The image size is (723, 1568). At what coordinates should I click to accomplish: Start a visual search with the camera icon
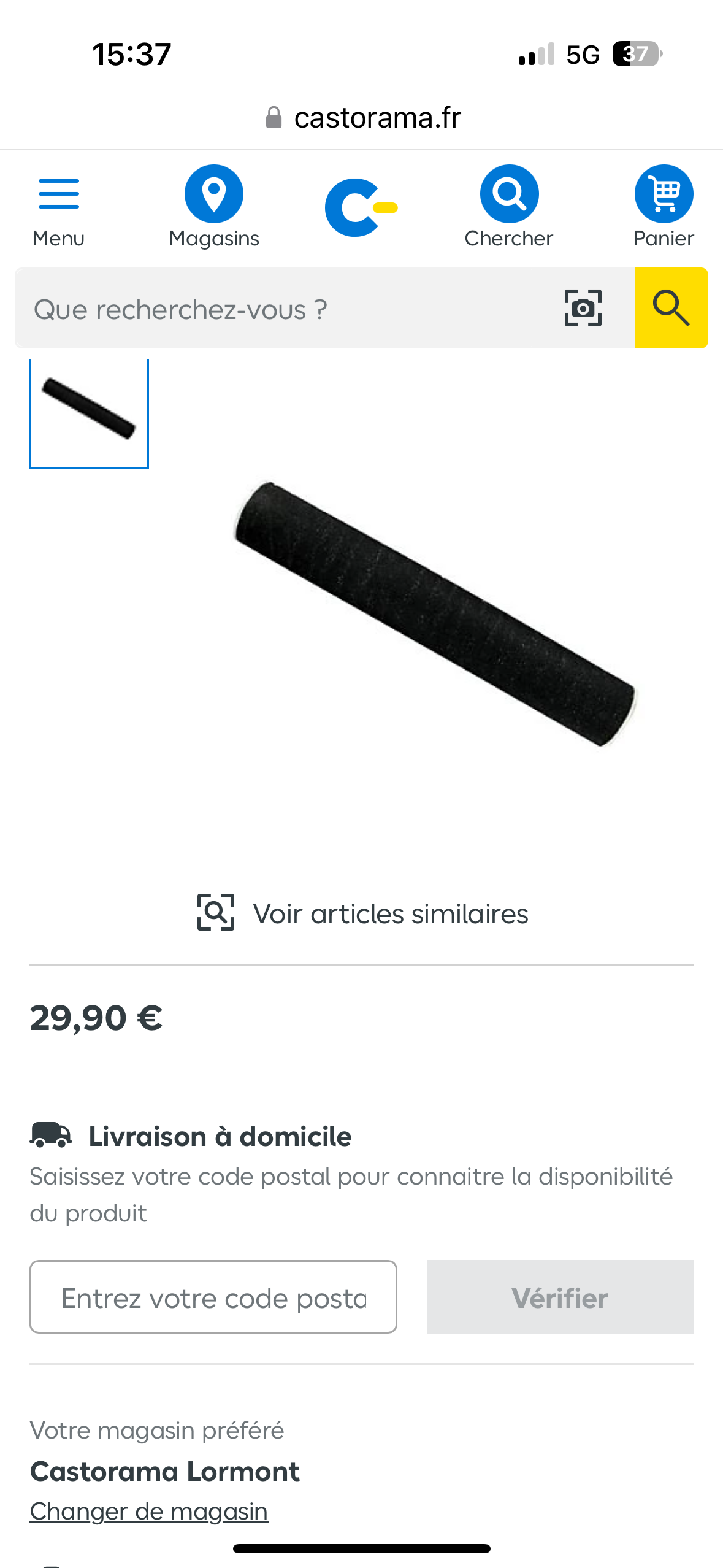[x=583, y=308]
